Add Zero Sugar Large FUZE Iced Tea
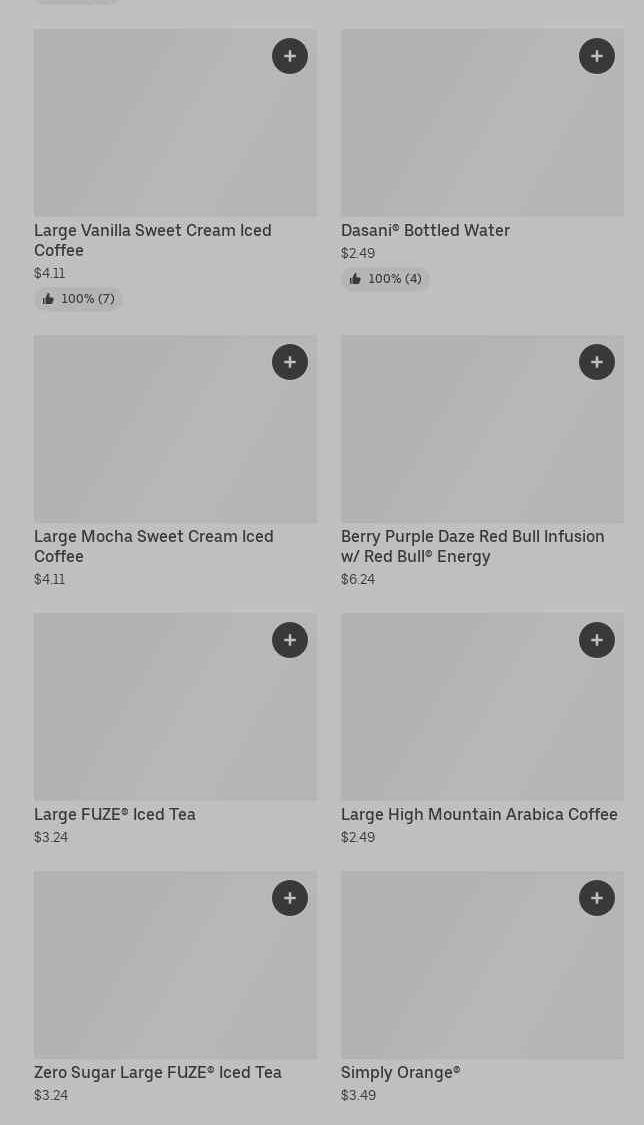Image resolution: width=644 pixels, height=1125 pixels. [x=290, y=898]
